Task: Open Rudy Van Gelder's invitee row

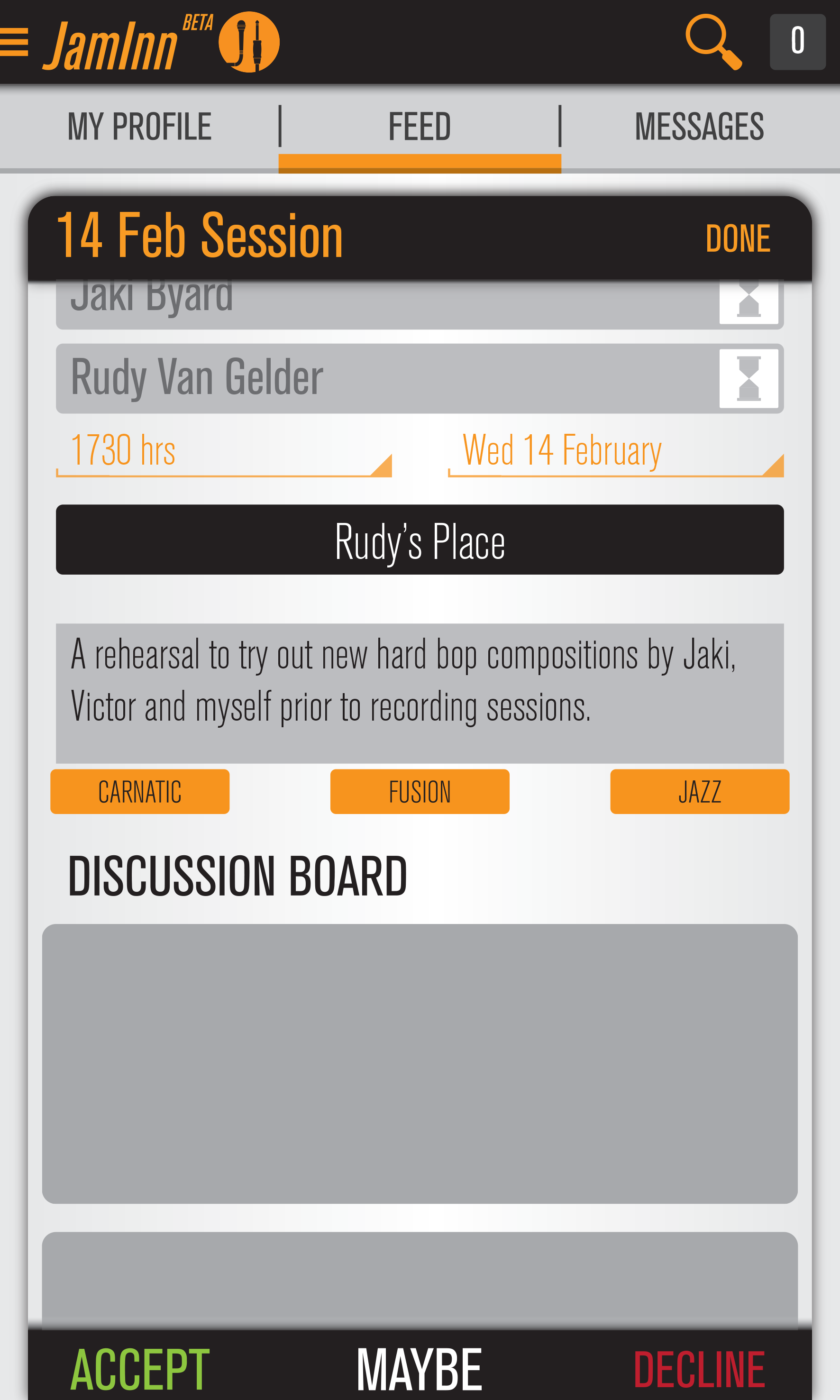Action: [x=385, y=378]
